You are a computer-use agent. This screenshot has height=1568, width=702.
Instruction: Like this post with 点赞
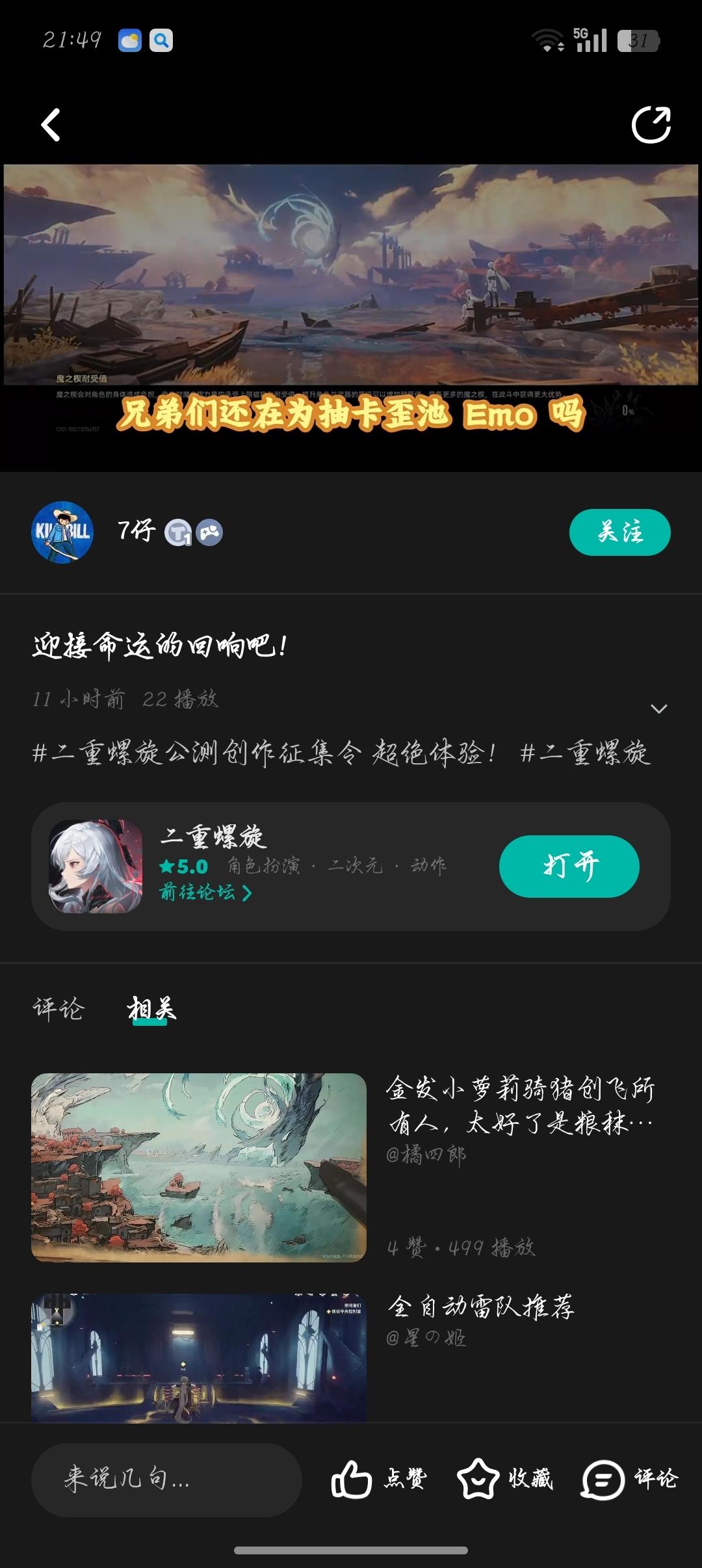[379, 1480]
